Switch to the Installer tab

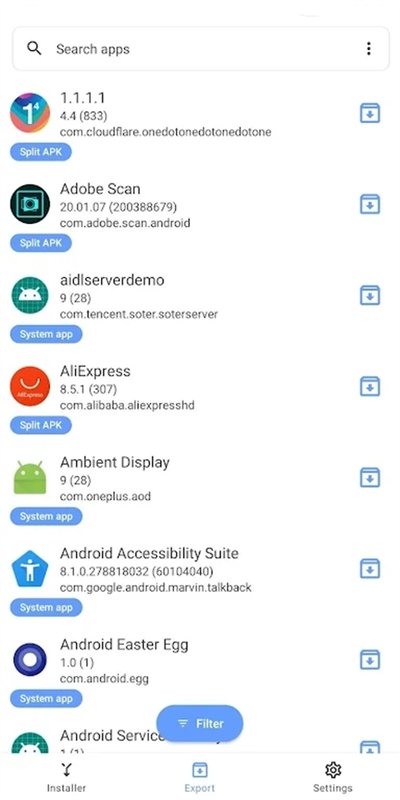(66, 778)
